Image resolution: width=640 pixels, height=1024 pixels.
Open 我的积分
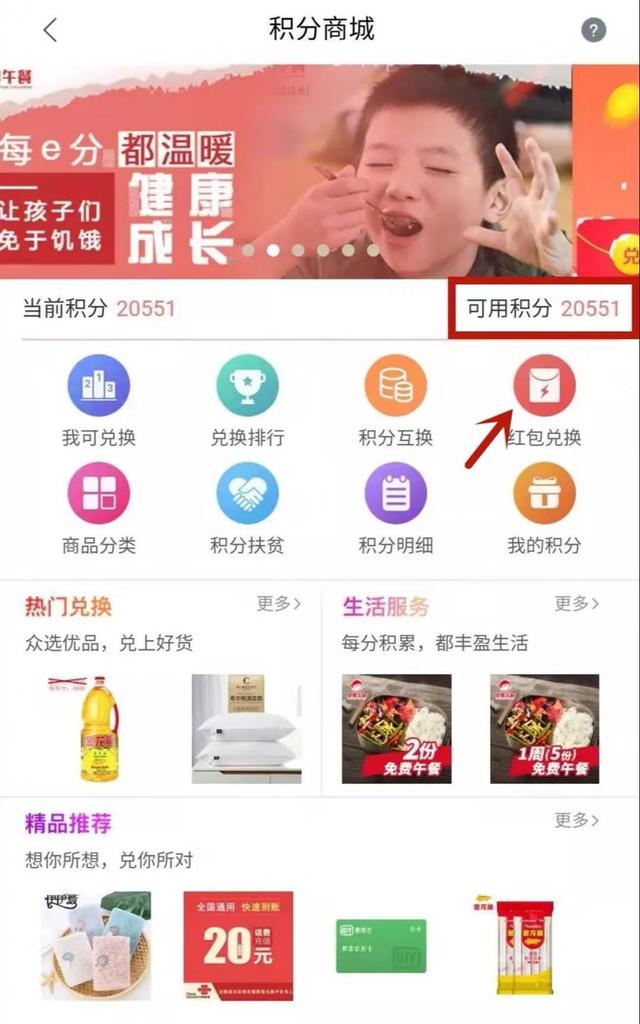click(x=544, y=509)
